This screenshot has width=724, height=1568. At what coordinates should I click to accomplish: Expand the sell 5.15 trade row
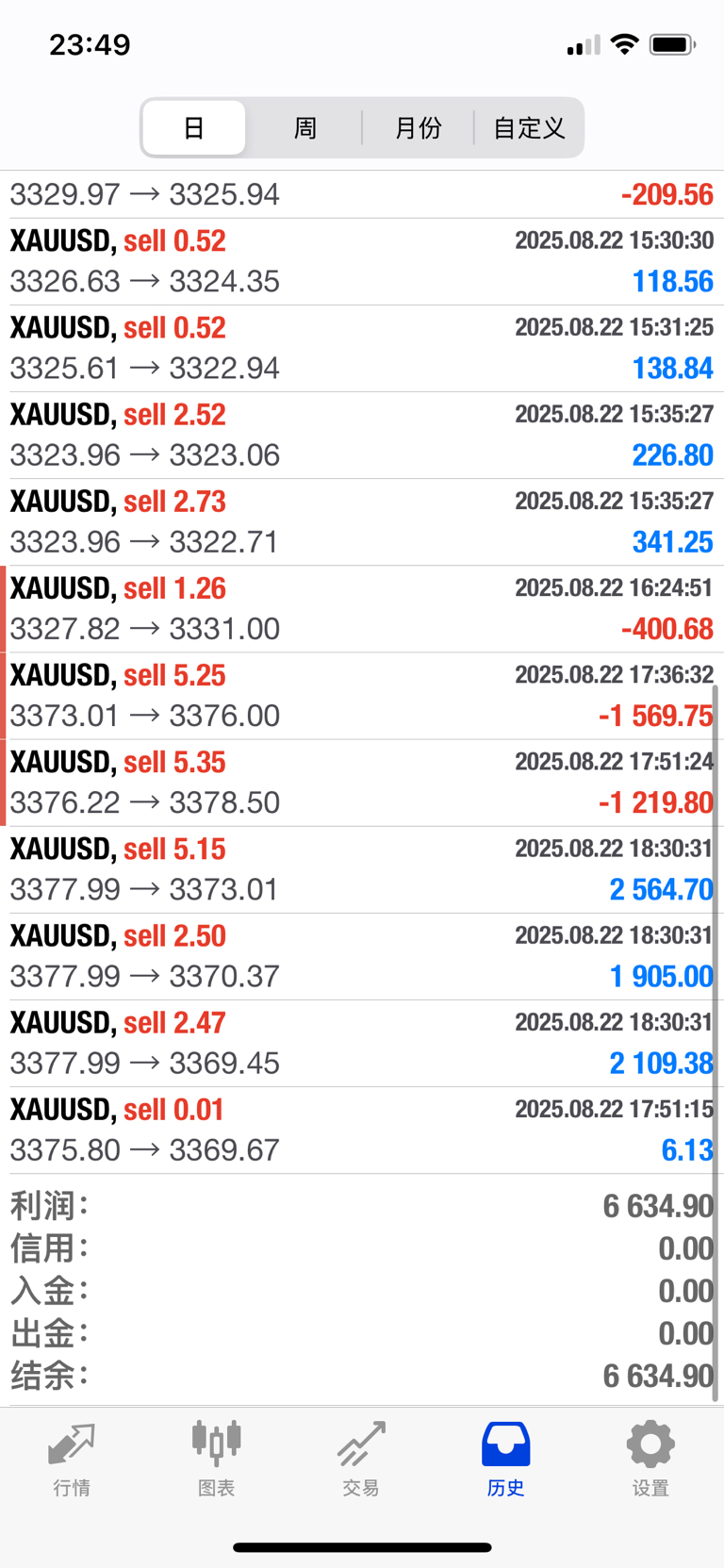point(362,869)
